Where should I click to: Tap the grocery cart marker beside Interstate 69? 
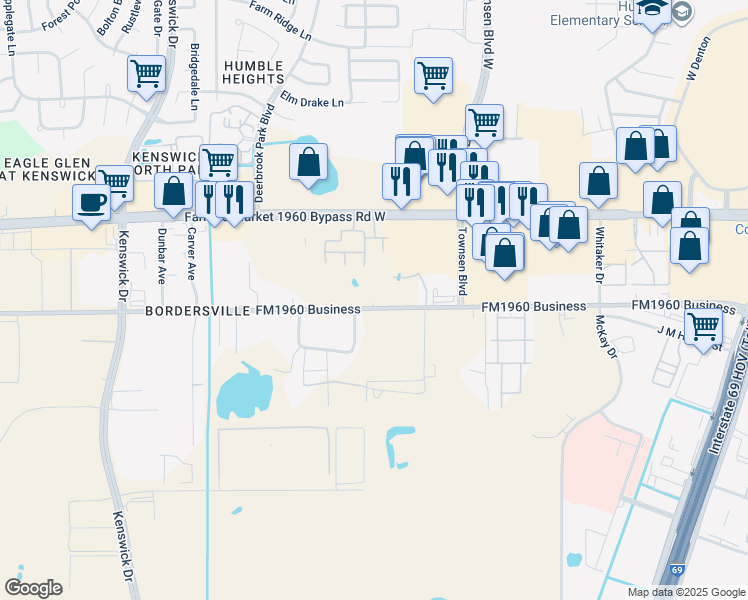(x=704, y=327)
